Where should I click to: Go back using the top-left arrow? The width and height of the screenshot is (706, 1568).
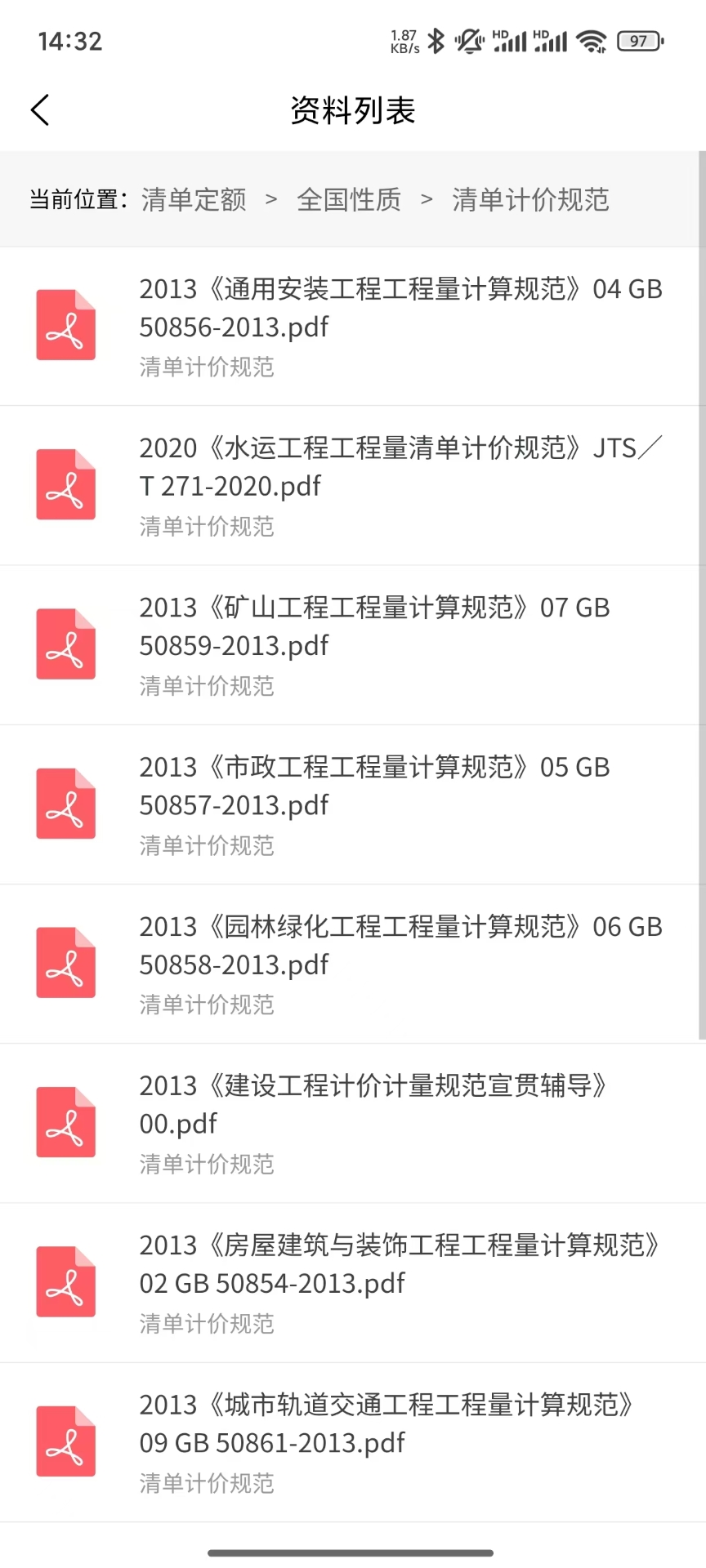pos(40,110)
